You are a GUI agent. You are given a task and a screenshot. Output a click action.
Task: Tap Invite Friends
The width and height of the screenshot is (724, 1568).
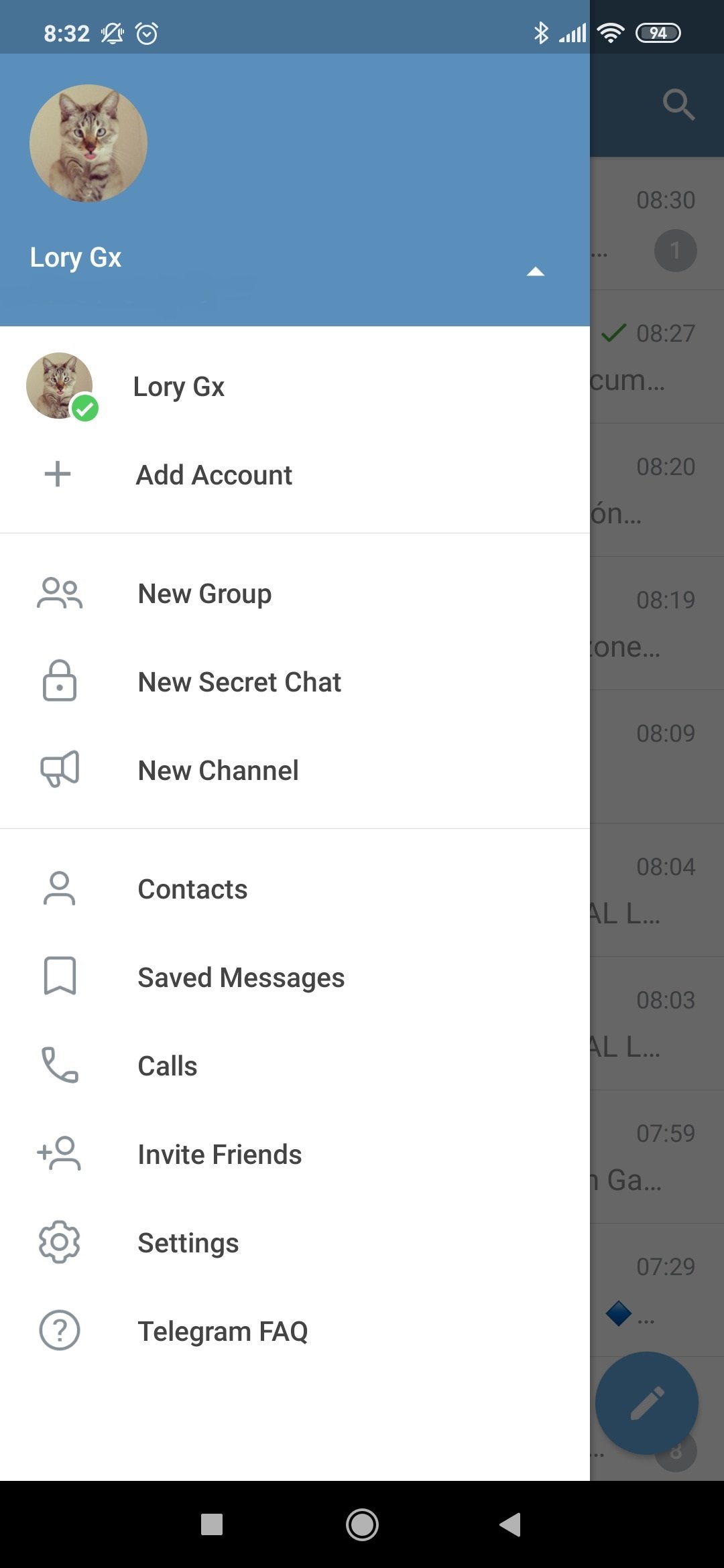(295, 1155)
